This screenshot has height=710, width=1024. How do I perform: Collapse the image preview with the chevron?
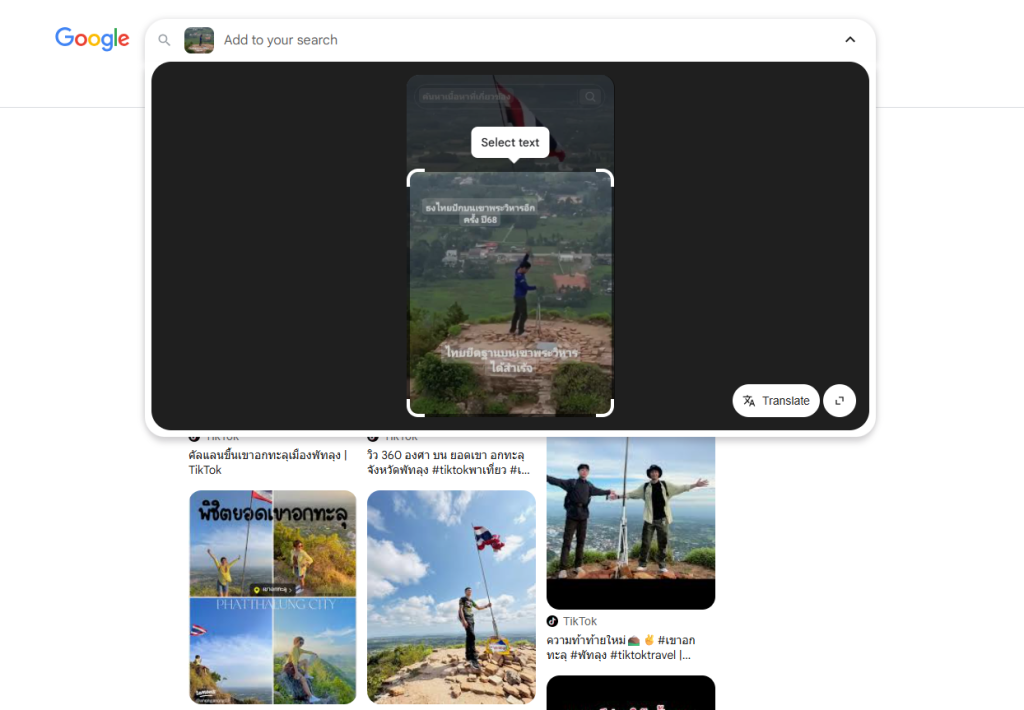click(x=850, y=40)
